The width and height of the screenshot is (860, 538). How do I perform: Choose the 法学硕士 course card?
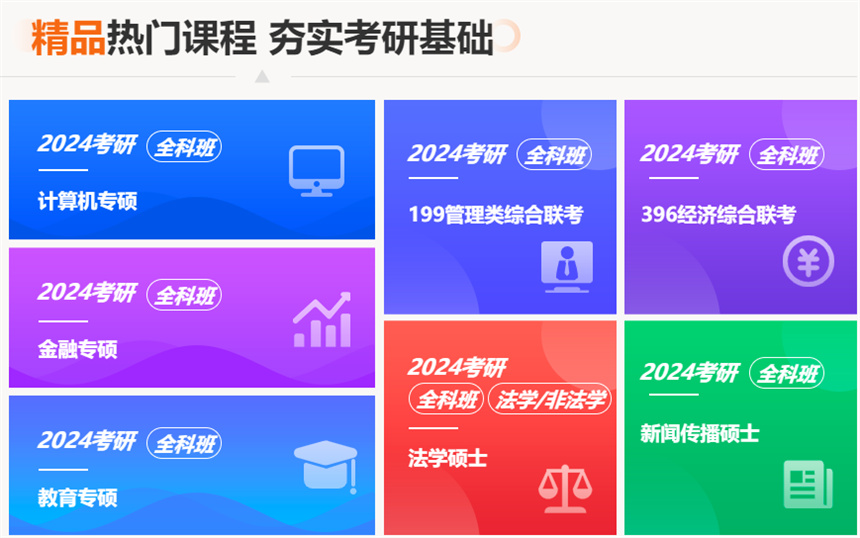[499, 428]
